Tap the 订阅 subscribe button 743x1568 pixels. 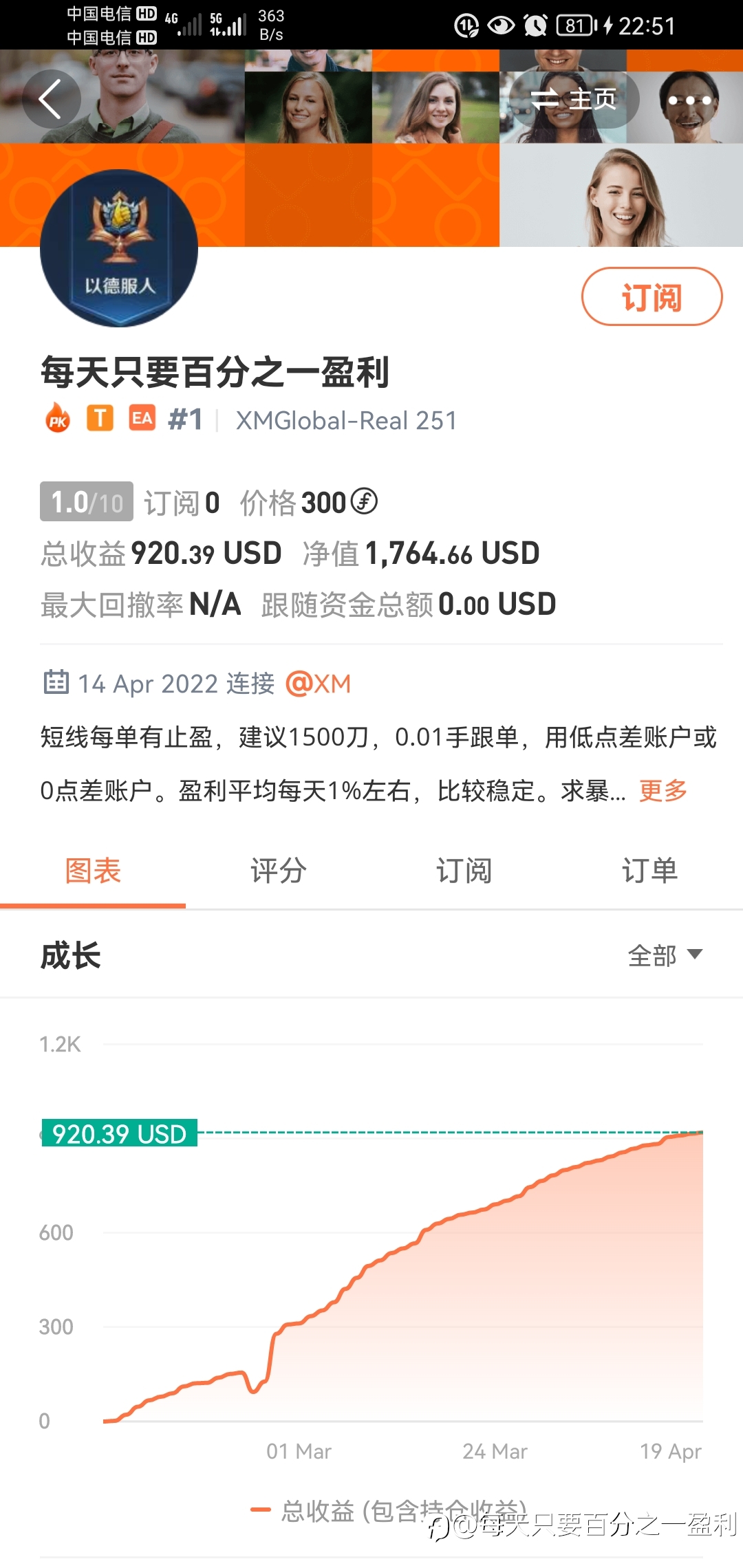pyautogui.click(x=652, y=296)
